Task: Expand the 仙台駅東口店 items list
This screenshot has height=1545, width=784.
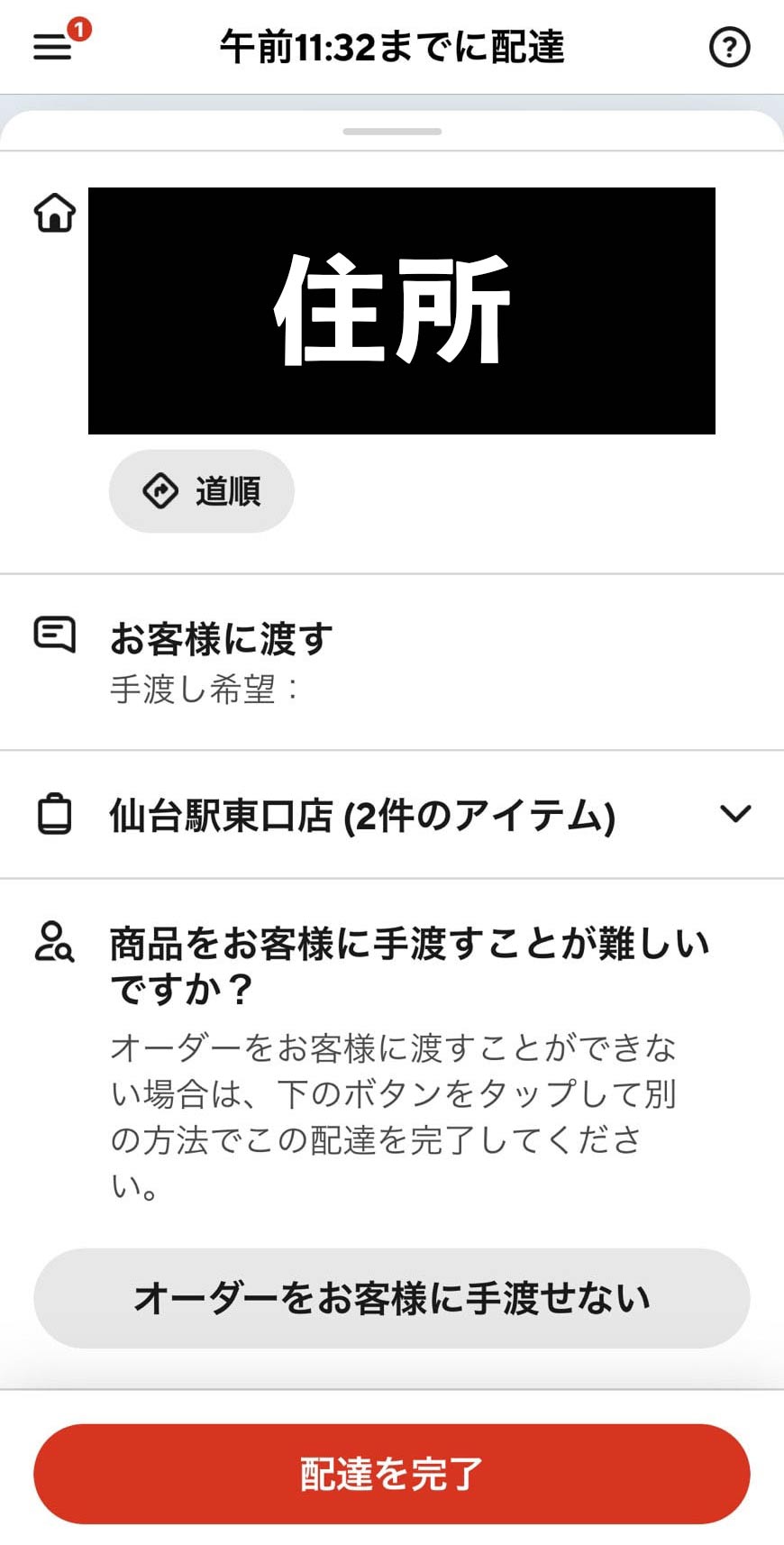Action: (735, 814)
